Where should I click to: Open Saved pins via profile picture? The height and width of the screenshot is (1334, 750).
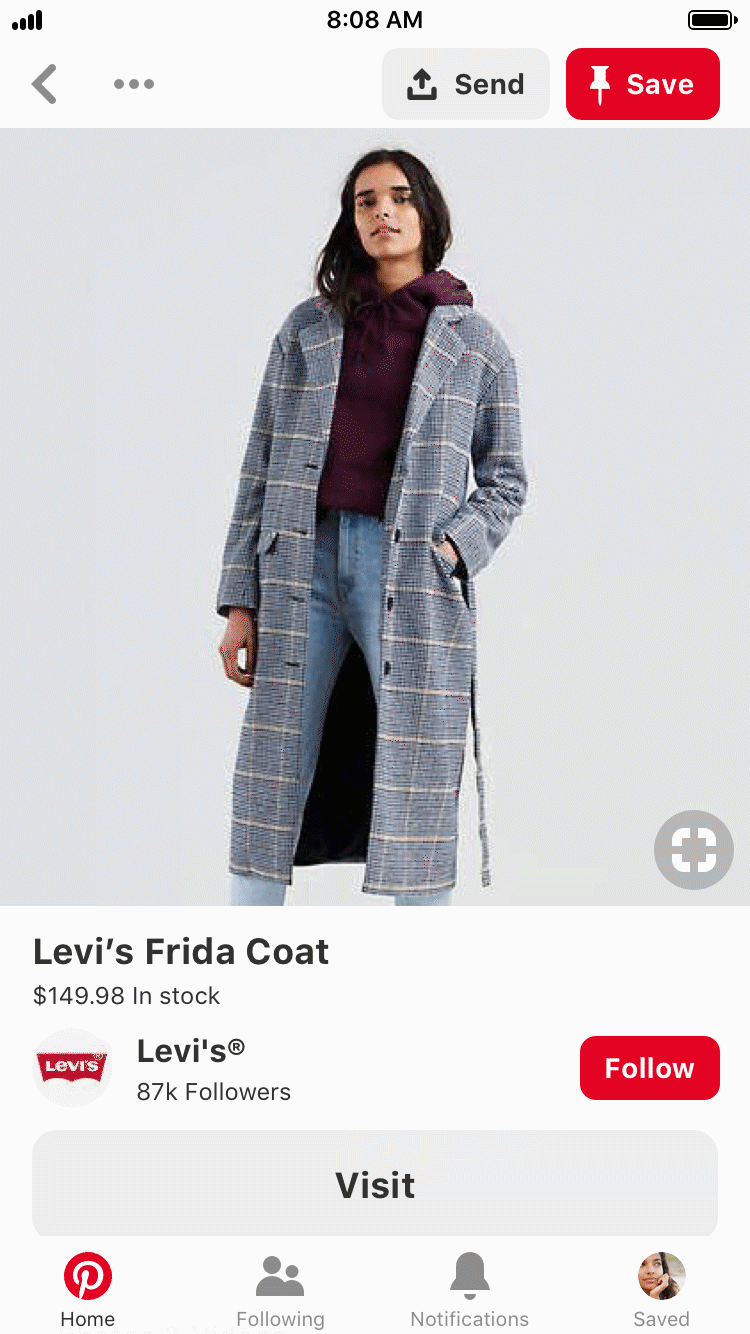point(662,1276)
